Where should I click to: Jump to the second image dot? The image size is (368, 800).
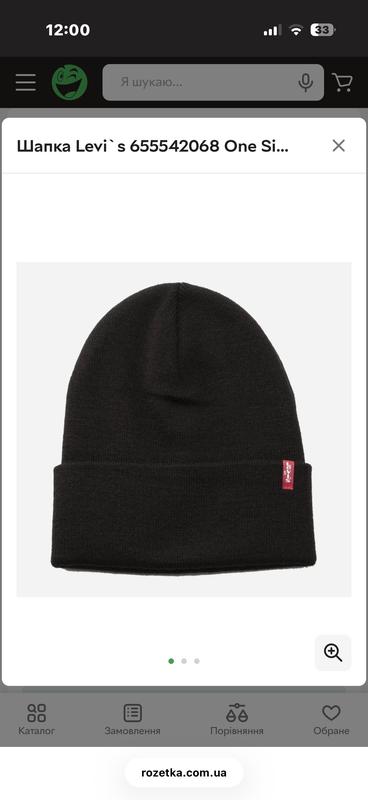pyautogui.click(x=184, y=661)
